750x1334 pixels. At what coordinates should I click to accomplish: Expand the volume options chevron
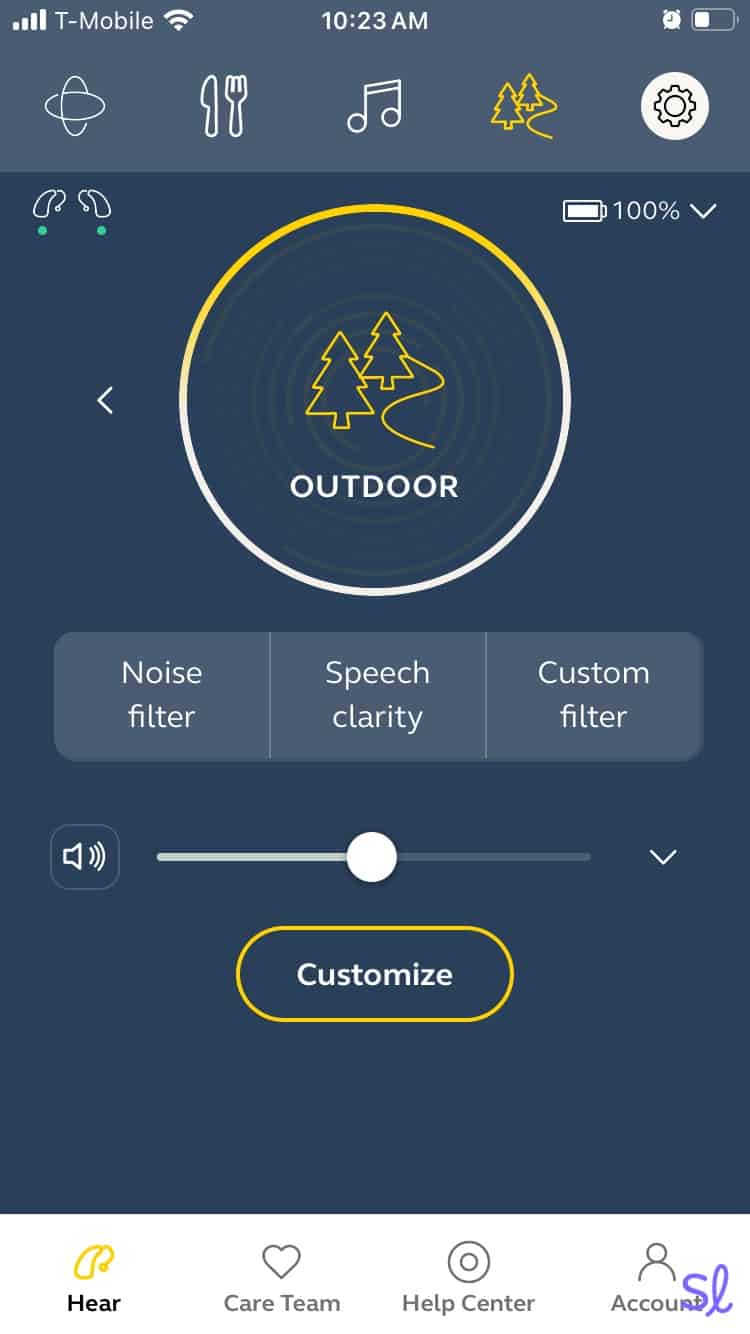point(663,857)
